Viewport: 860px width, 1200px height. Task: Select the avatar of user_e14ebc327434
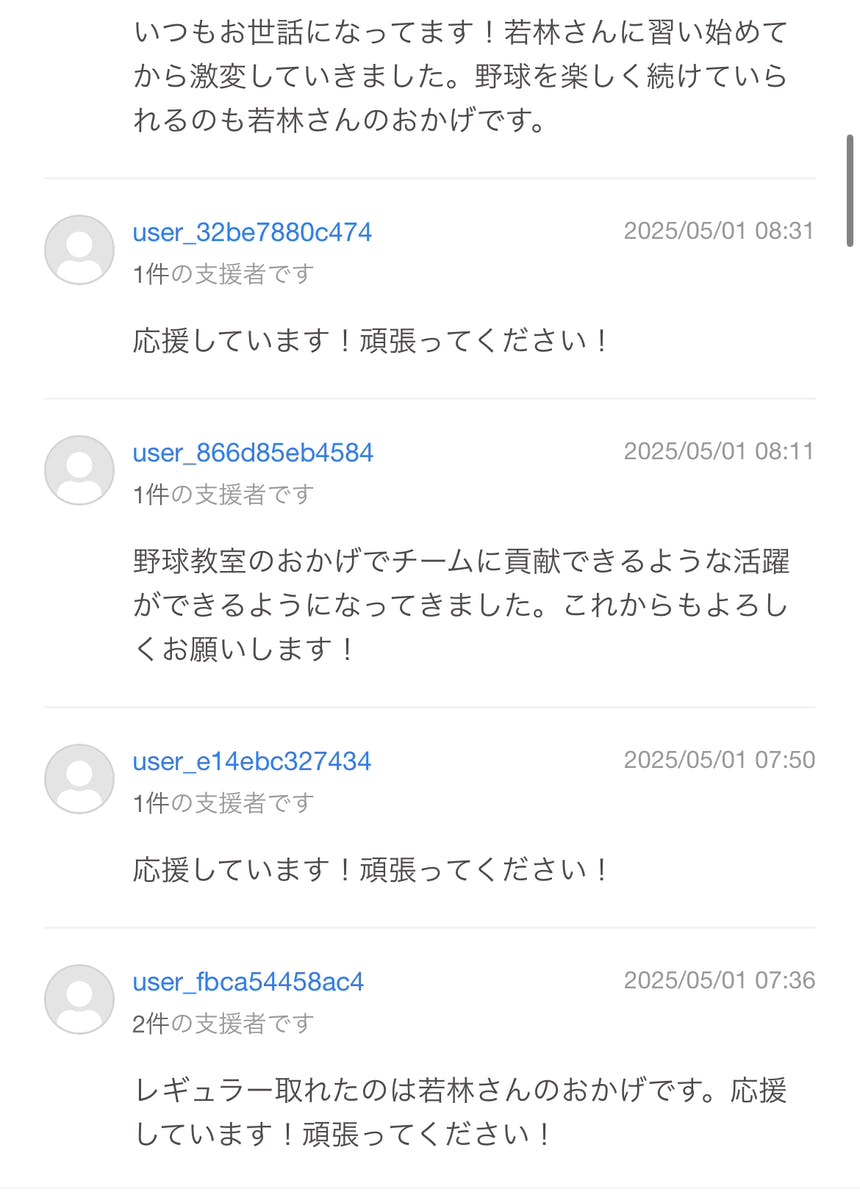tap(79, 779)
